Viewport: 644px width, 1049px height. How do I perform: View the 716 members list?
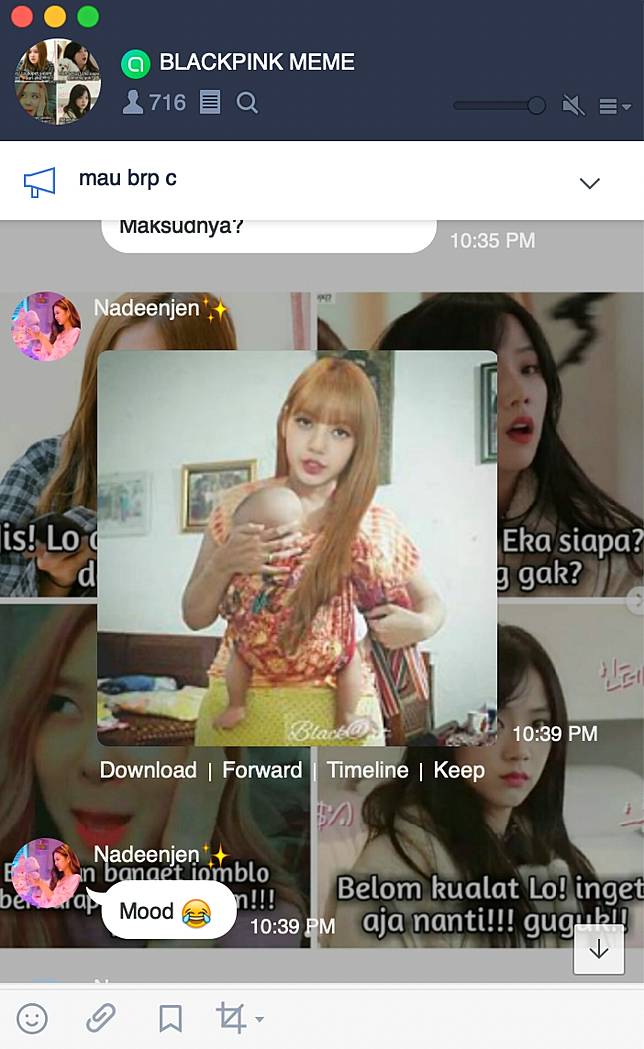click(x=154, y=102)
